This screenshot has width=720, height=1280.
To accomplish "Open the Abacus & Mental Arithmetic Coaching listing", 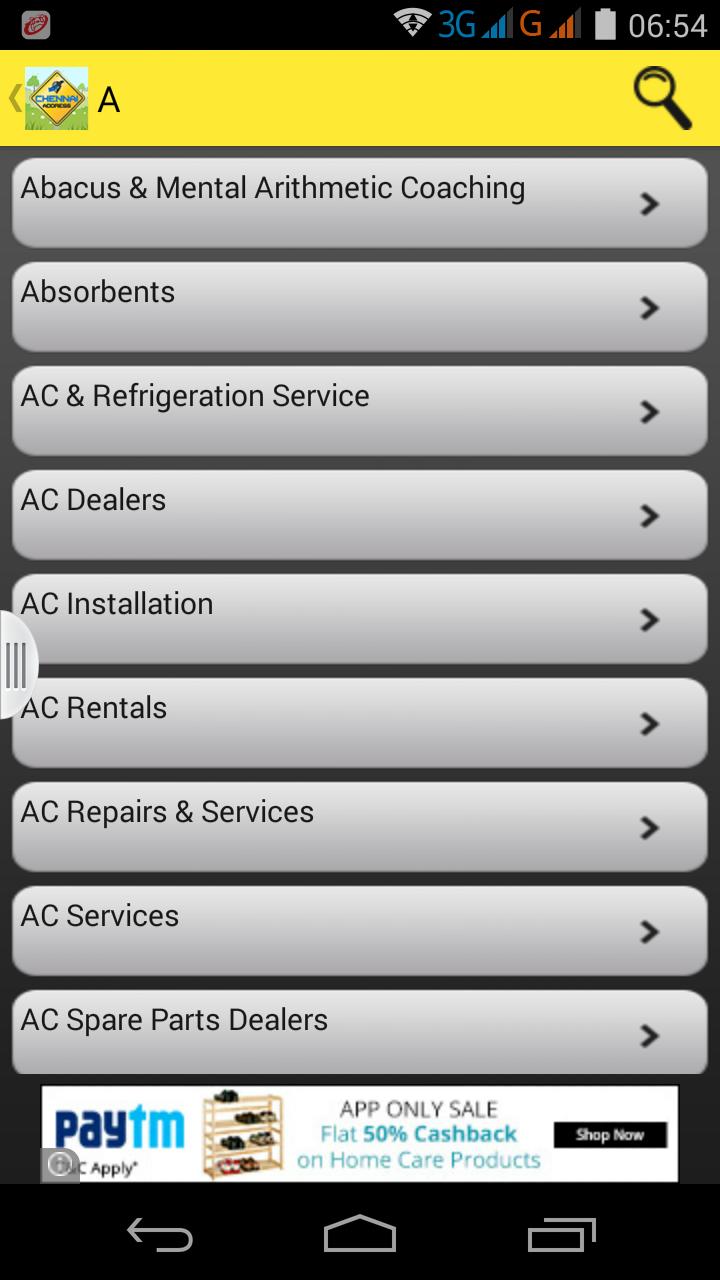I will tap(360, 202).
